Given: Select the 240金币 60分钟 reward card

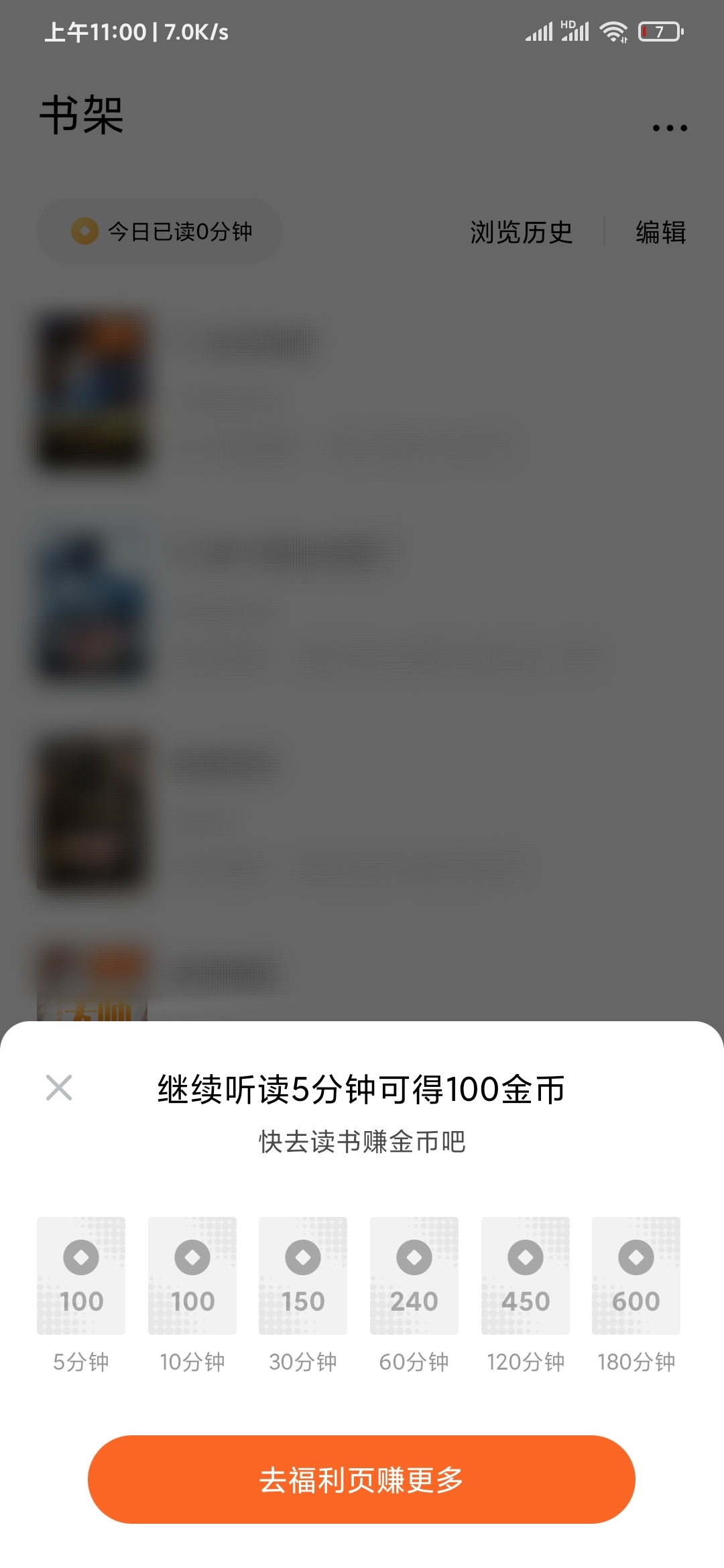Looking at the screenshot, I should [414, 1273].
